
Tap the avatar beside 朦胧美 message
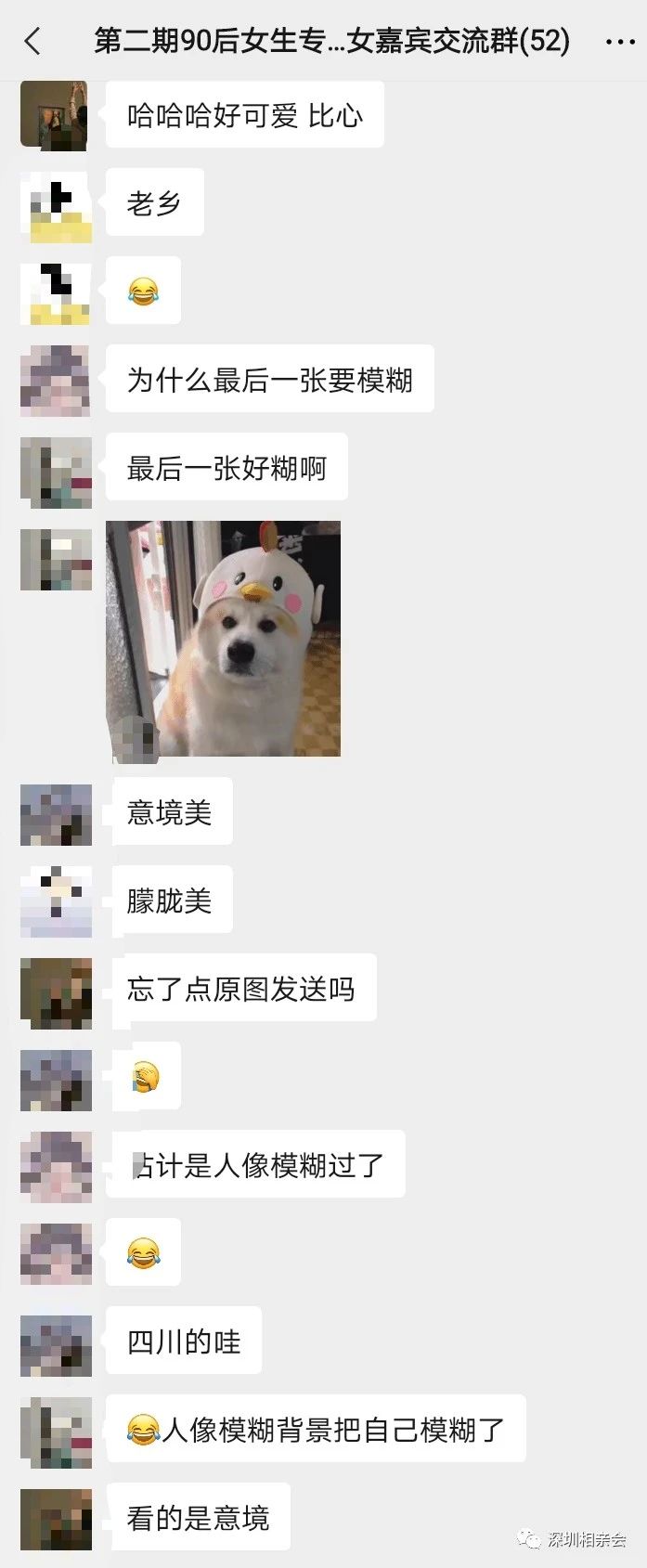[x=56, y=901]
